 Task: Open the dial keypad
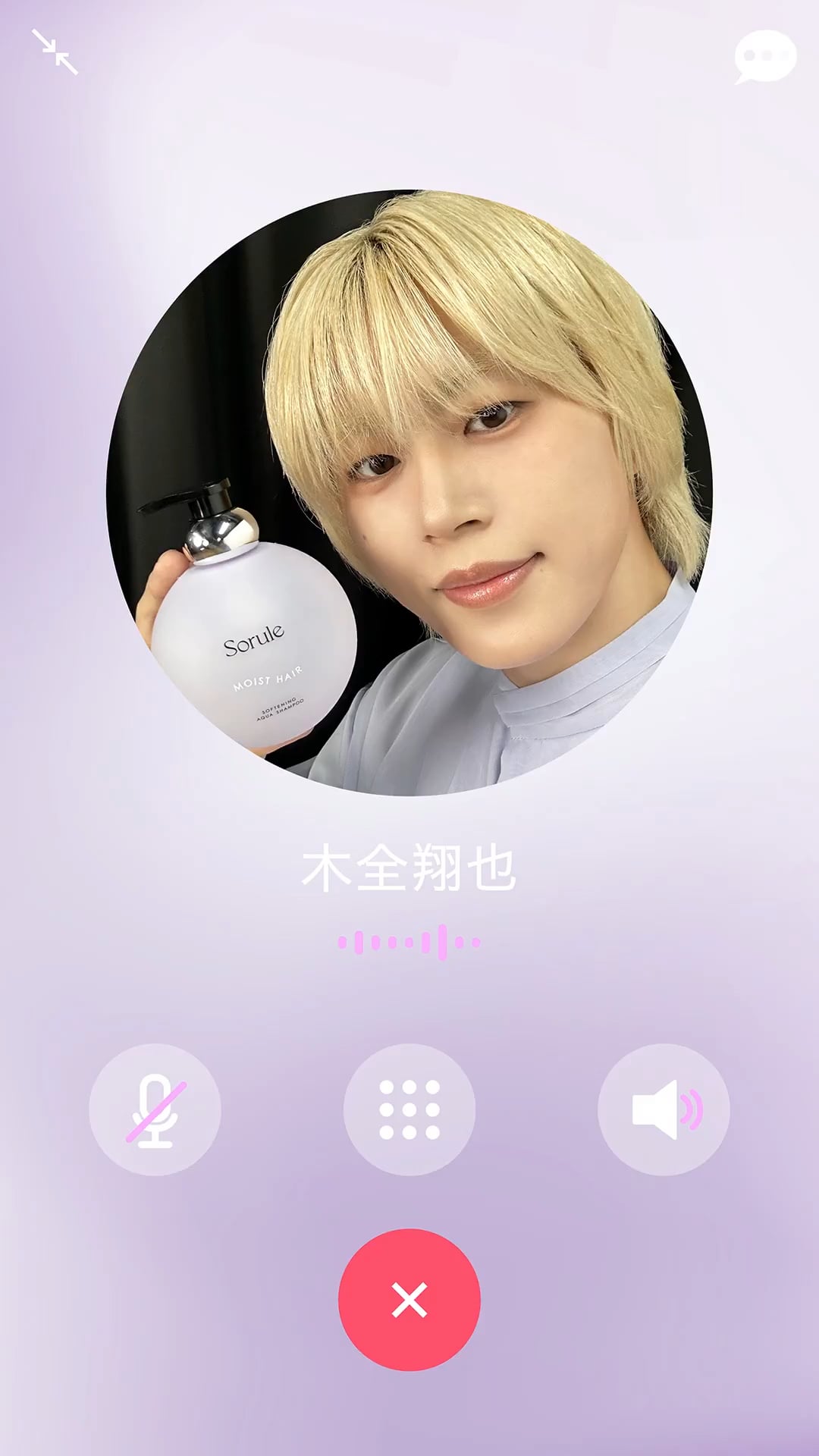(409, 1109)
